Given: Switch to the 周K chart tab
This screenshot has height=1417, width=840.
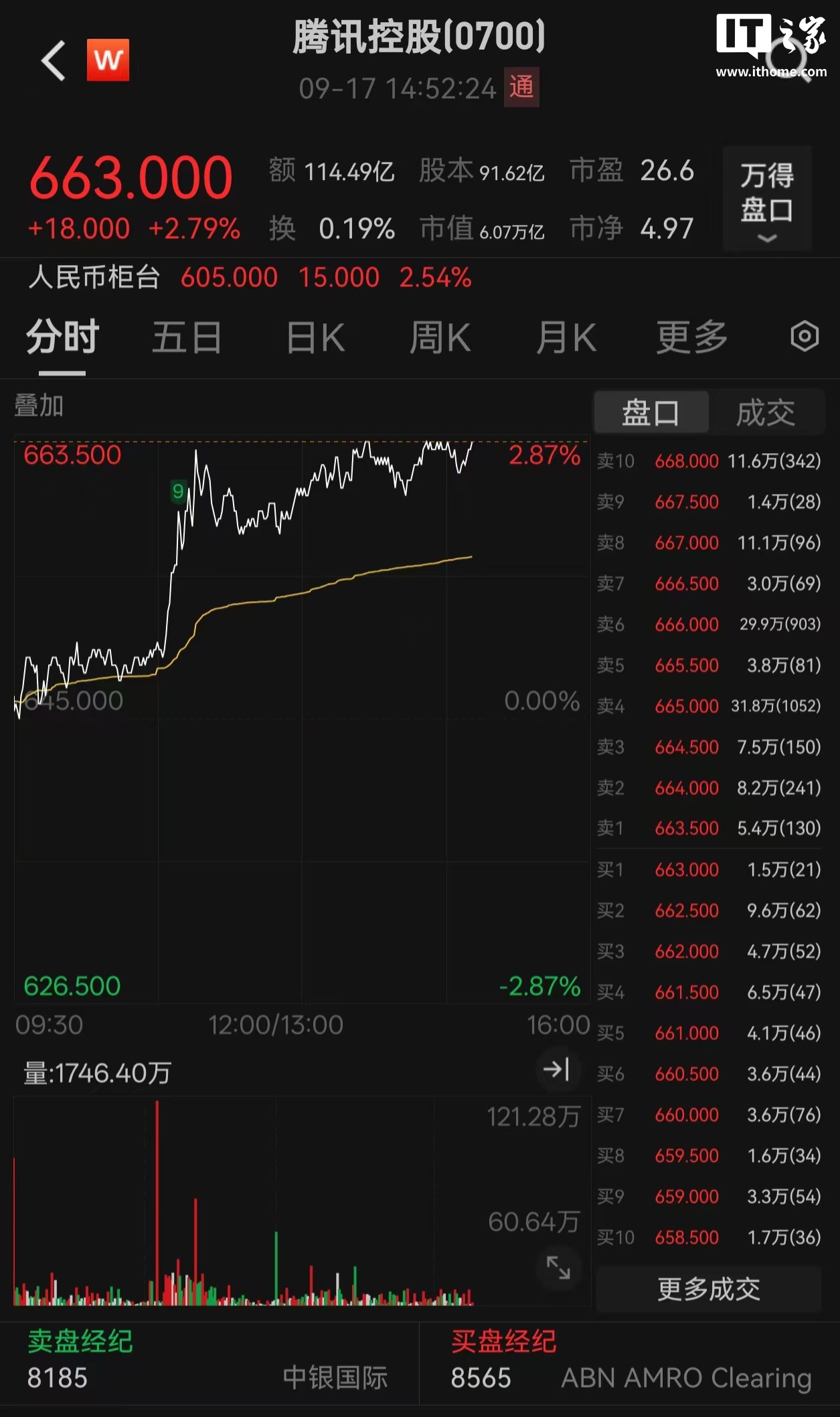Looking at the screenshot, I should pyautogui.click(x=440, y=337).
